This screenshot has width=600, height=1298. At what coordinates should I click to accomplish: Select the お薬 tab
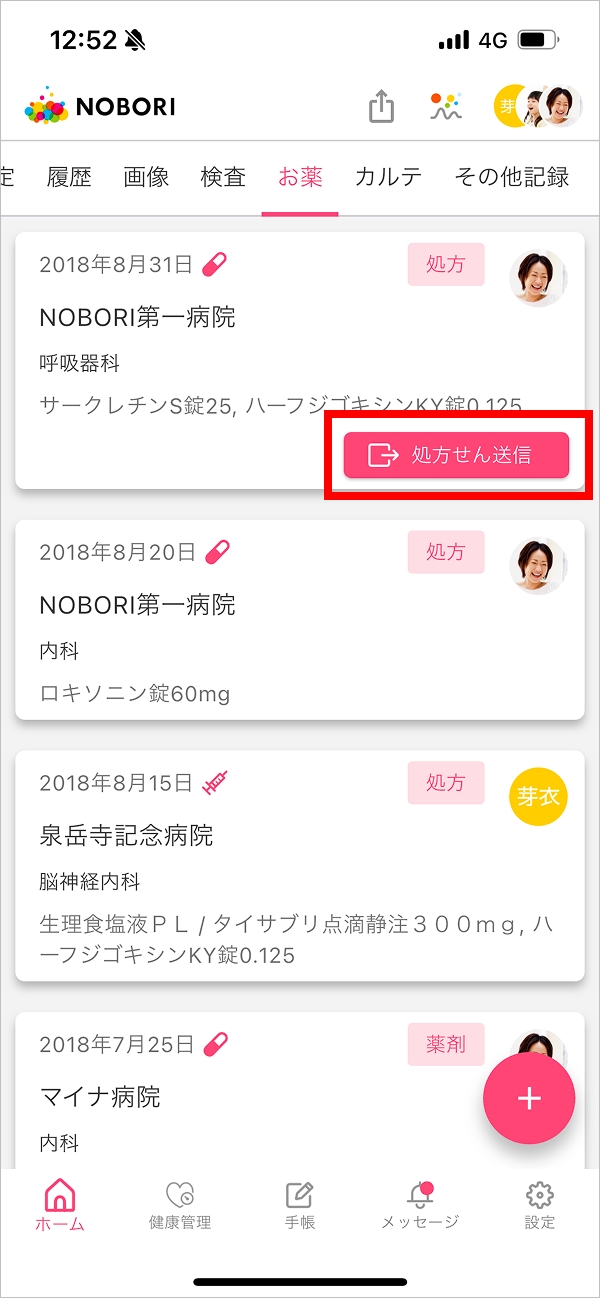(300, 178)
